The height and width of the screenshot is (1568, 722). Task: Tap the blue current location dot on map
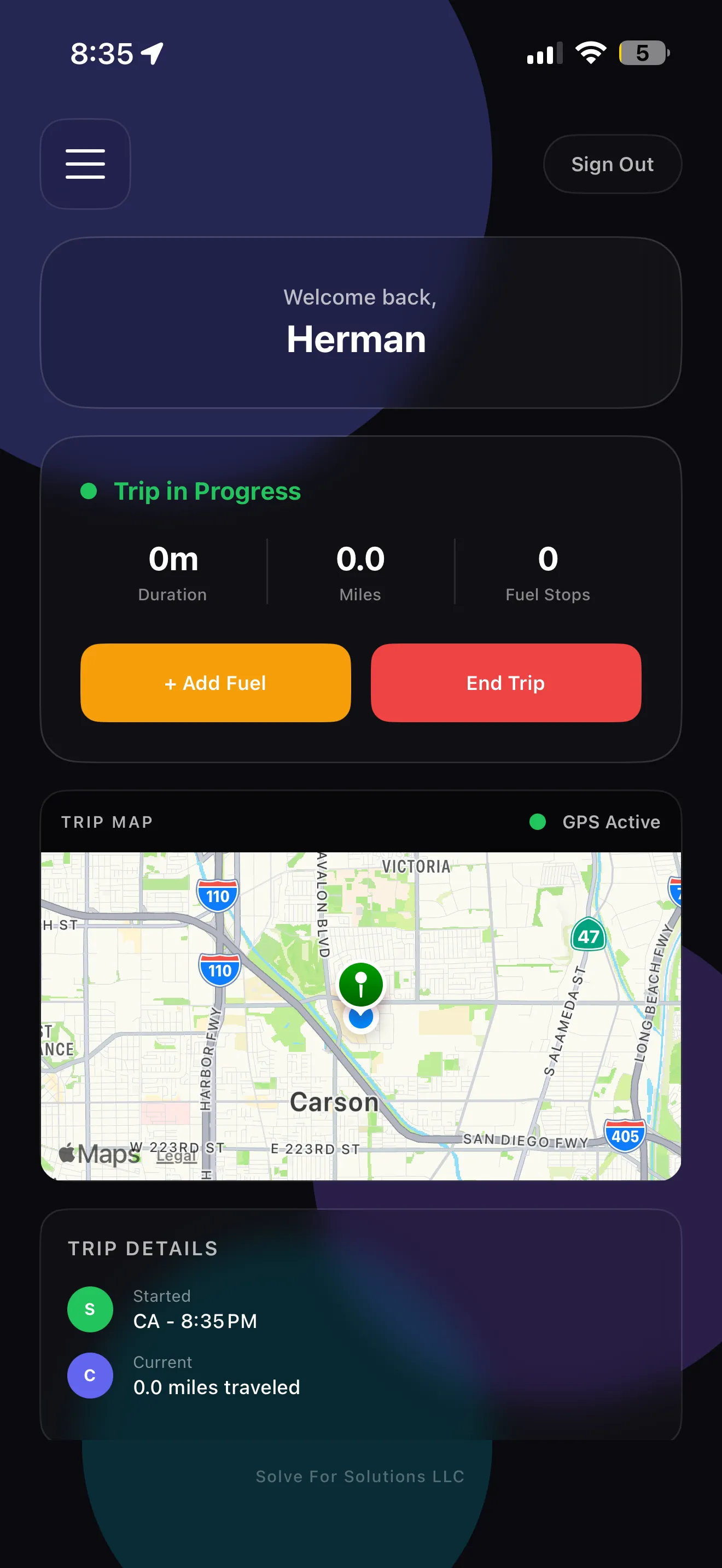click(x=361, y=1018)
